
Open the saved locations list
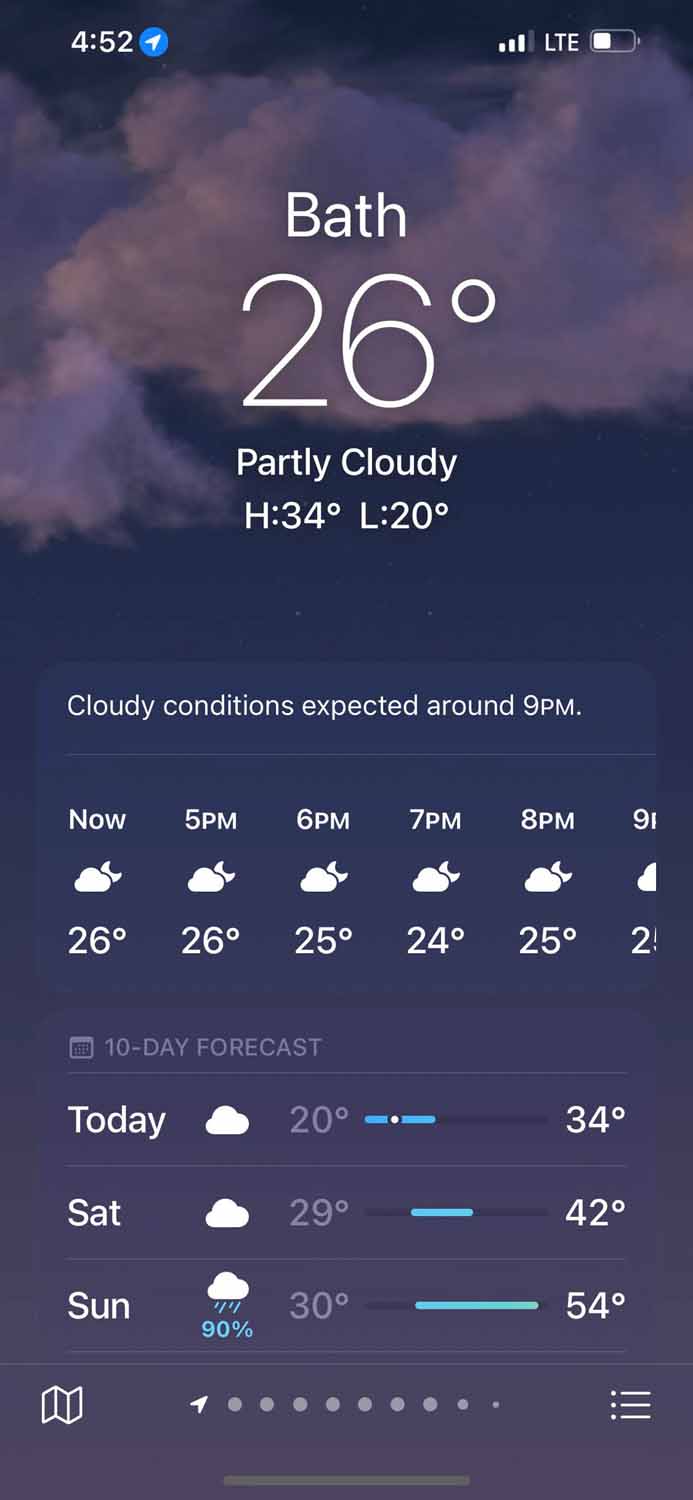pyautogui.click(x=630, y=1405)
